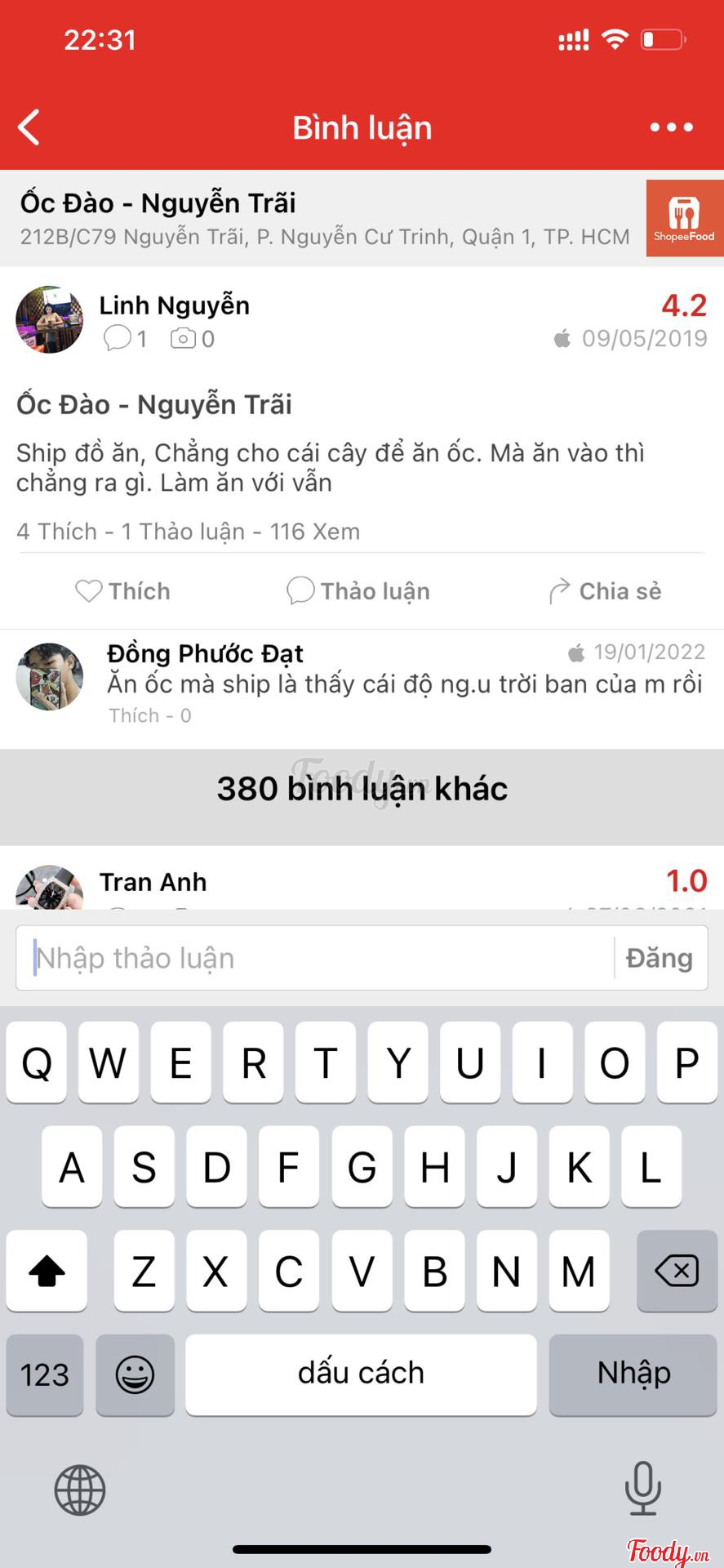Open Linh Nguyễn's profile avatar
724x1568 pixels.
pos(50,319)
